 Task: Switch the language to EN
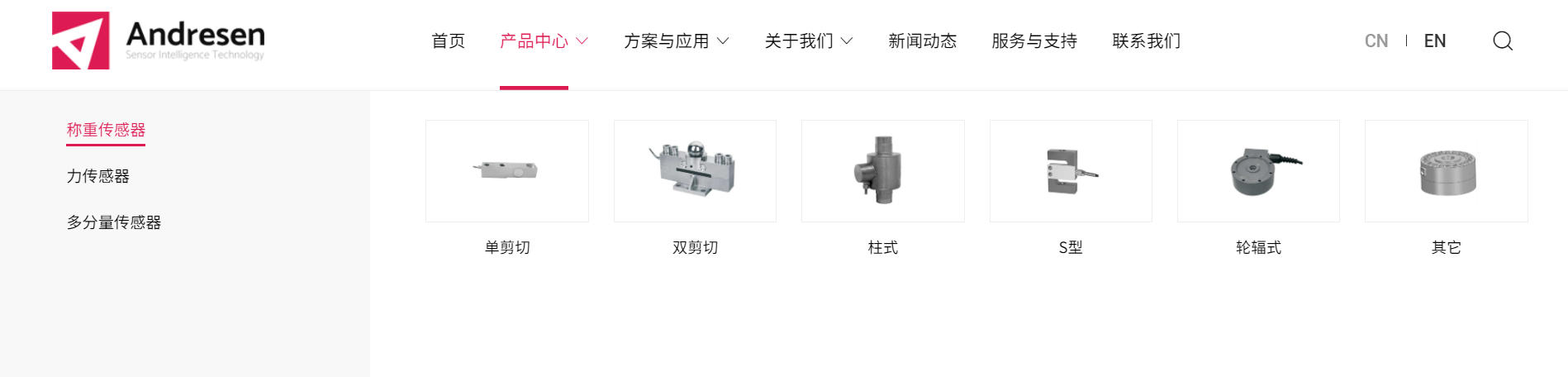pos(1434,41)
